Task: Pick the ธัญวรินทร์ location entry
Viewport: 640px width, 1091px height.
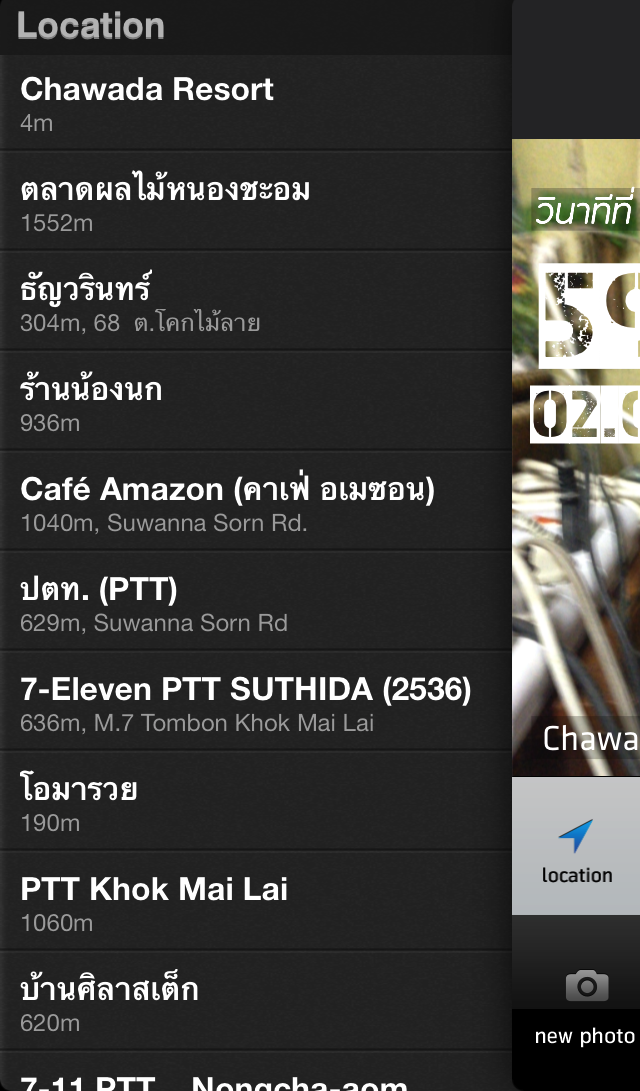Action: coord(255,302)
